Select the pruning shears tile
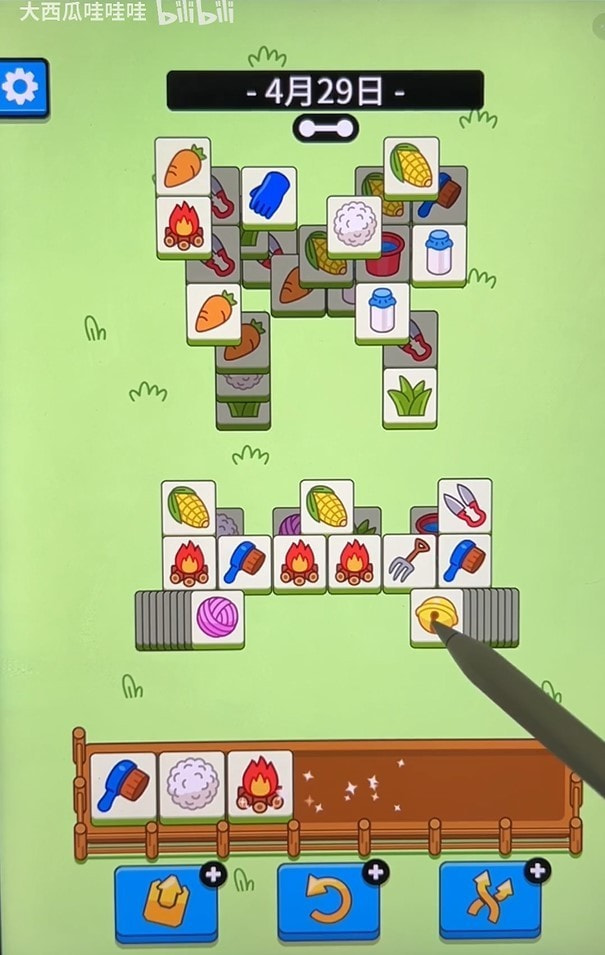 coord(464,506)
